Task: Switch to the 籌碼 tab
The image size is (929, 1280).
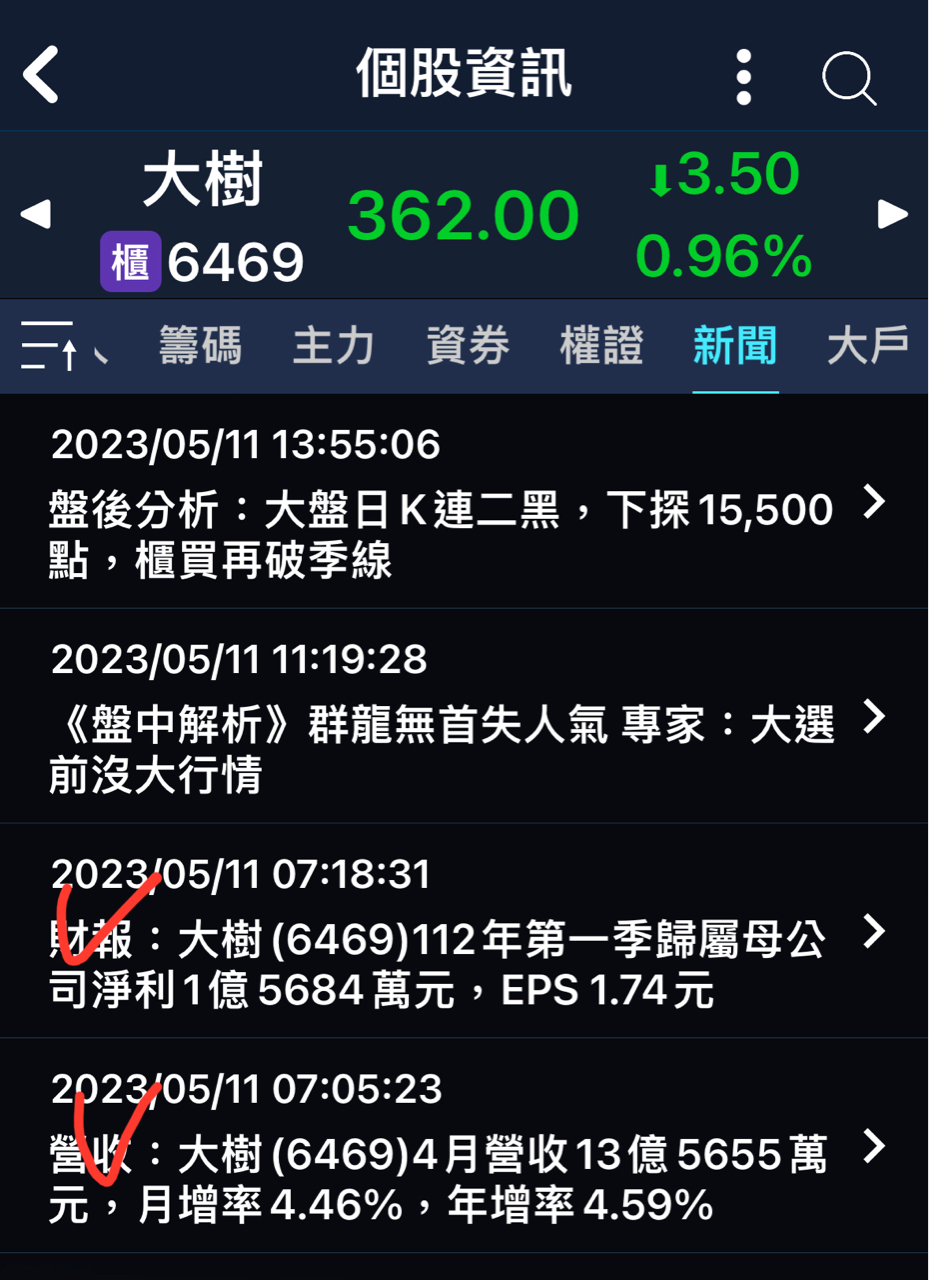Action: tap(200, 346)
